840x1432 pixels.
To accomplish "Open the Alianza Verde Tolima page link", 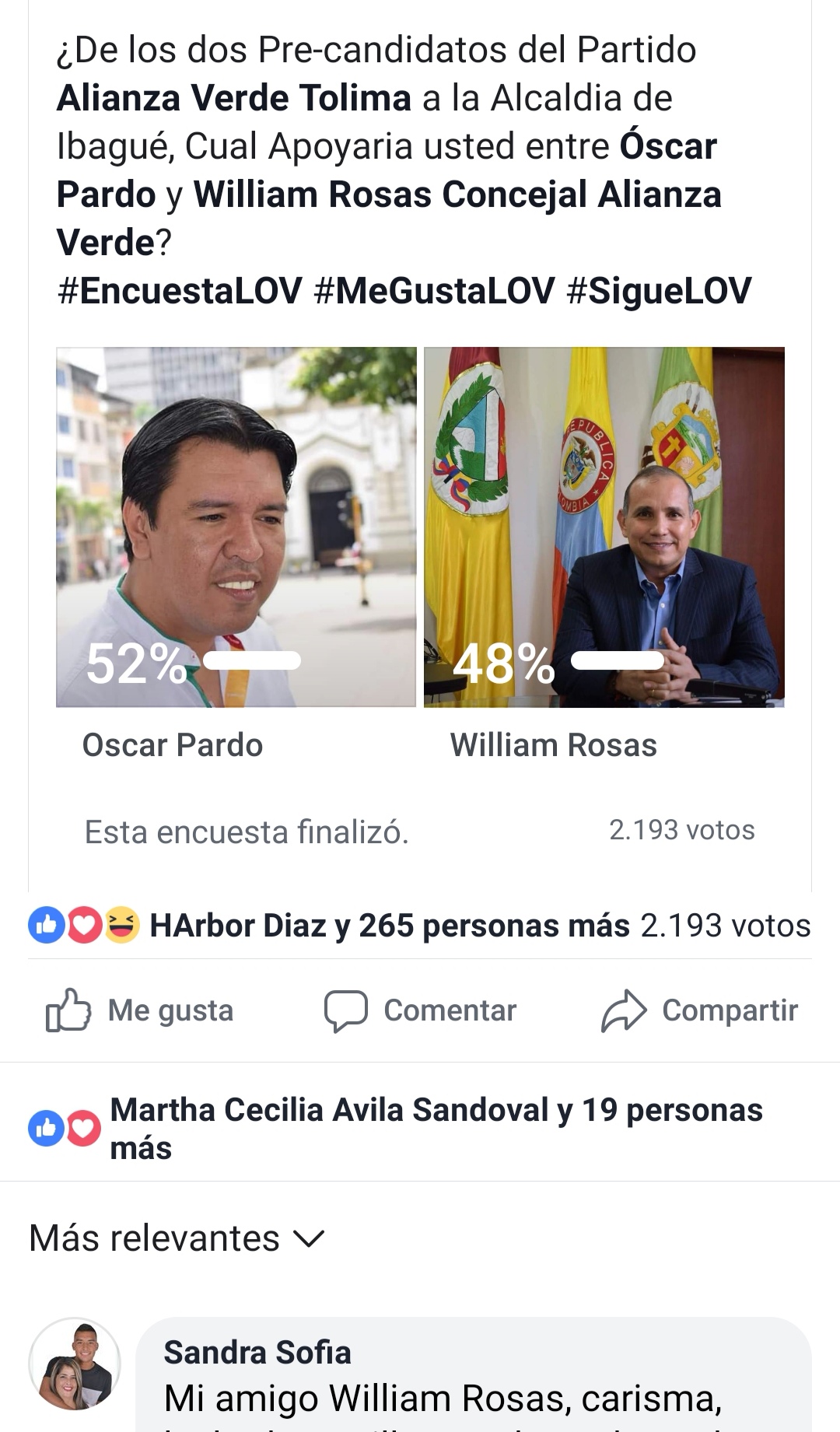I will click(x=233, y=99).
